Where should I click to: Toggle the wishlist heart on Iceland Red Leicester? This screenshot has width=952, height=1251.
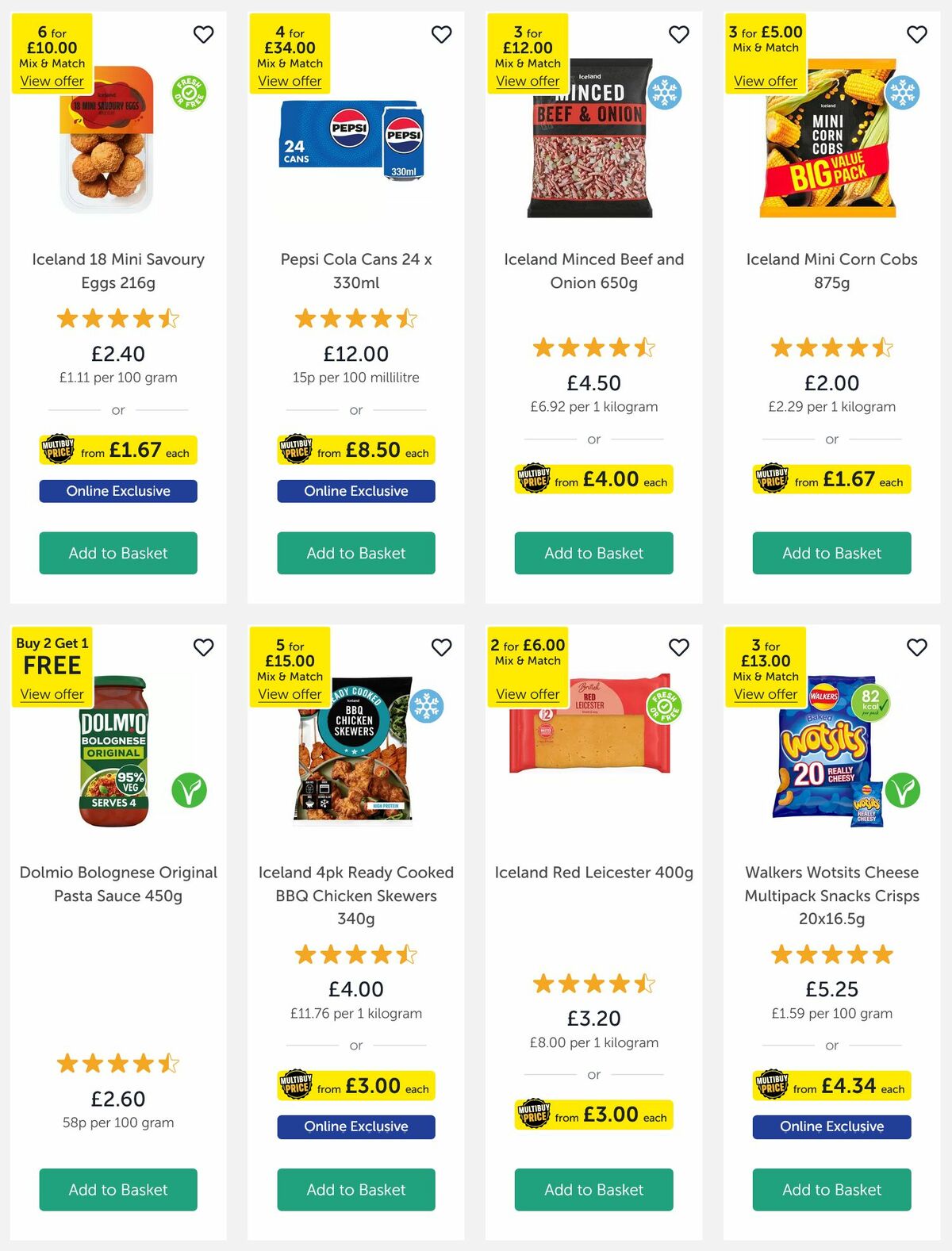(679, 647)
